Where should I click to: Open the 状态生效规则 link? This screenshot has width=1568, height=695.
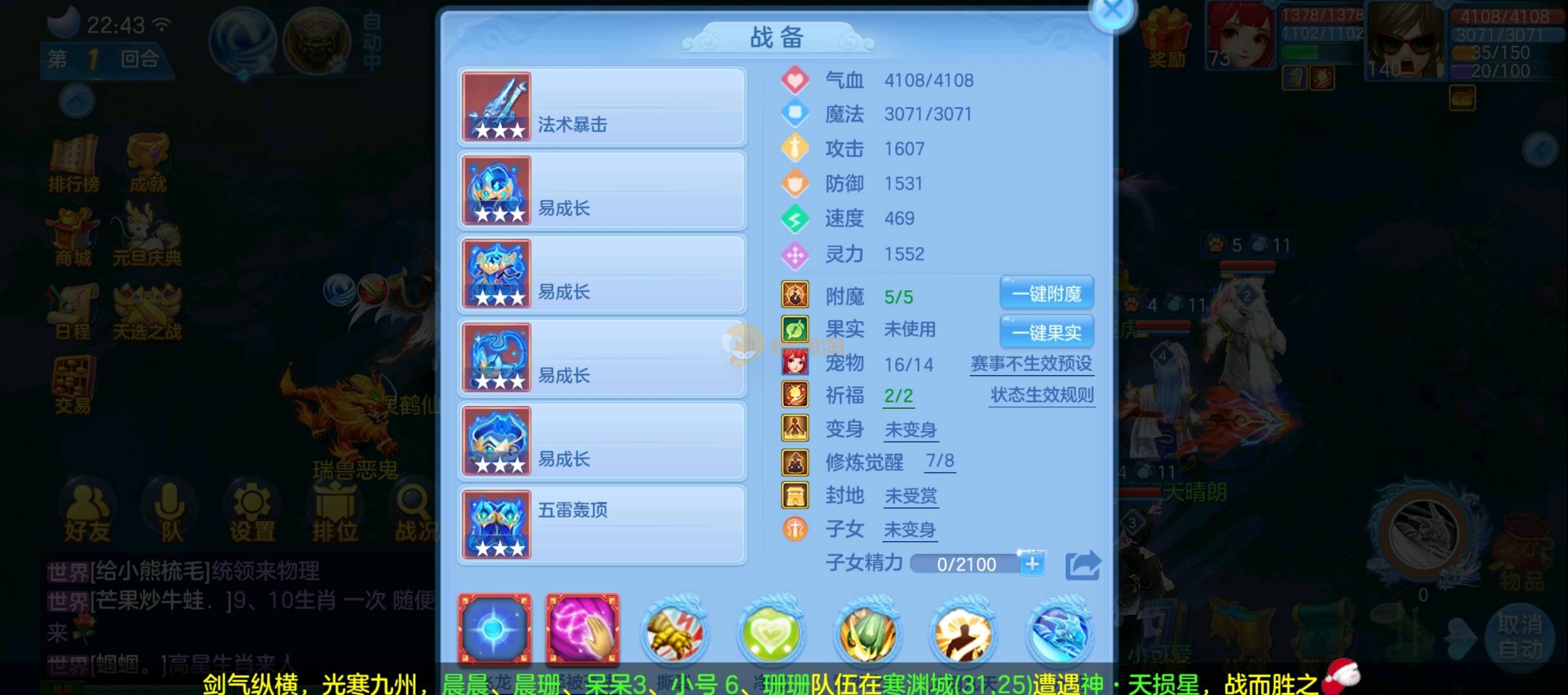pos(1042,395)
